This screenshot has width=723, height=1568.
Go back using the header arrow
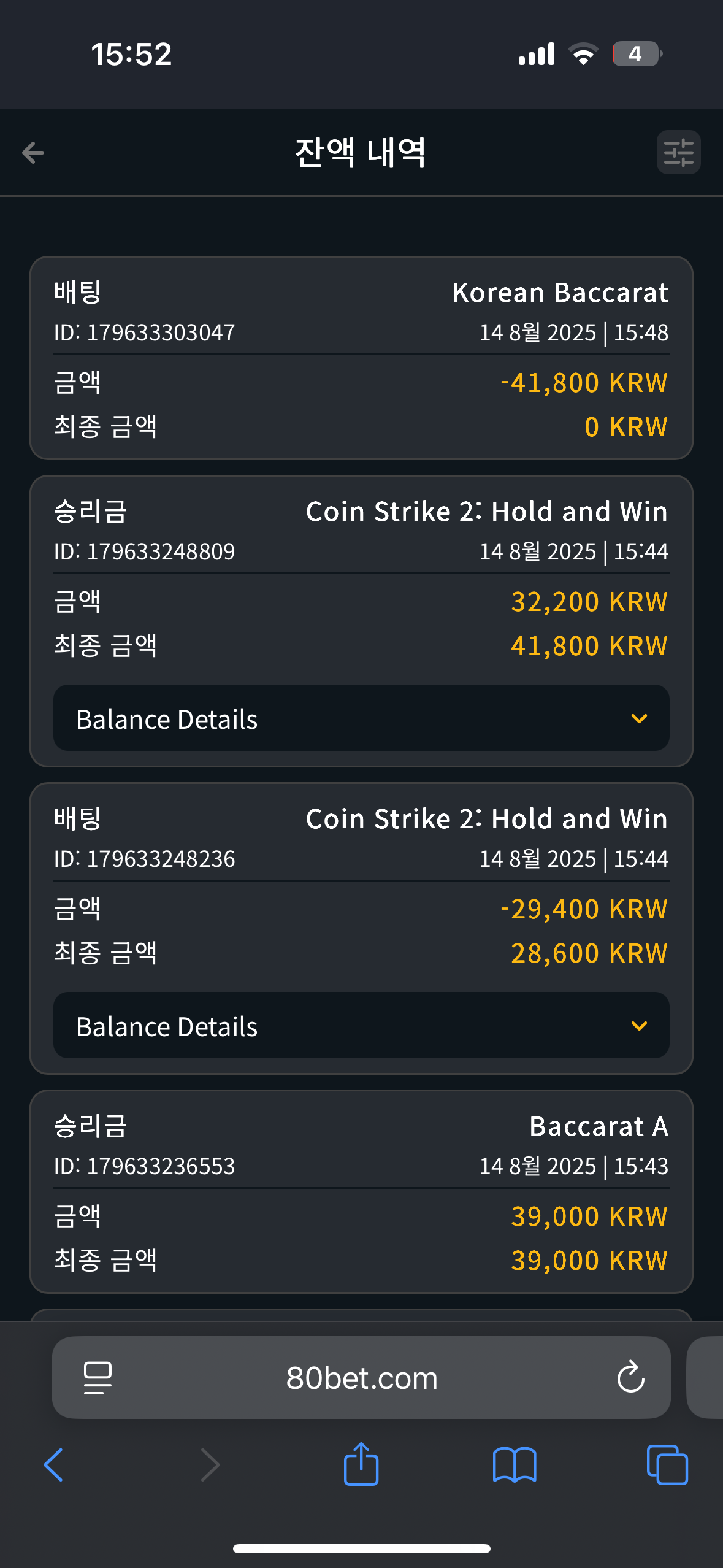(x=33, y=153)
